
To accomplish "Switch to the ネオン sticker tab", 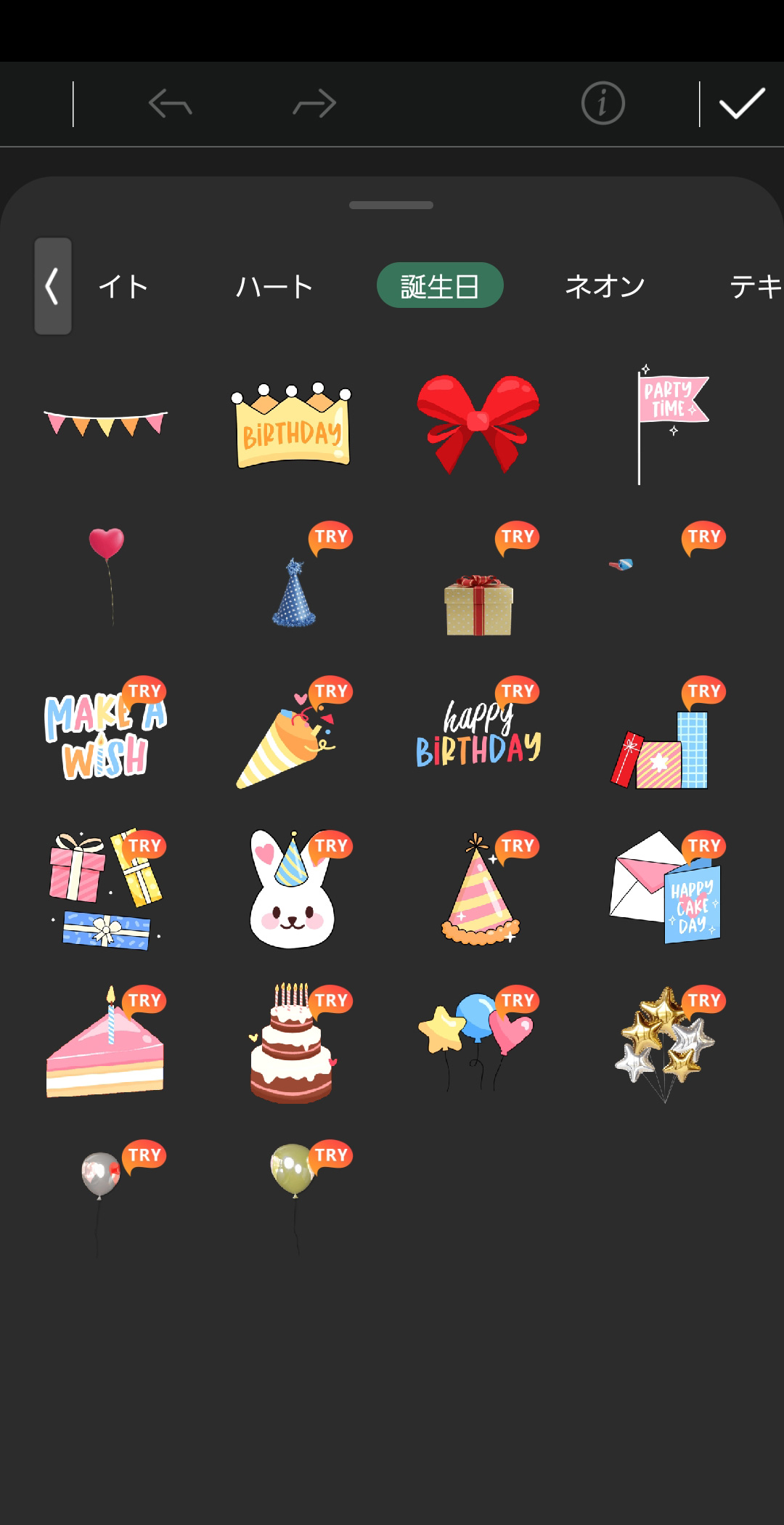I will [x=605, y=286].
